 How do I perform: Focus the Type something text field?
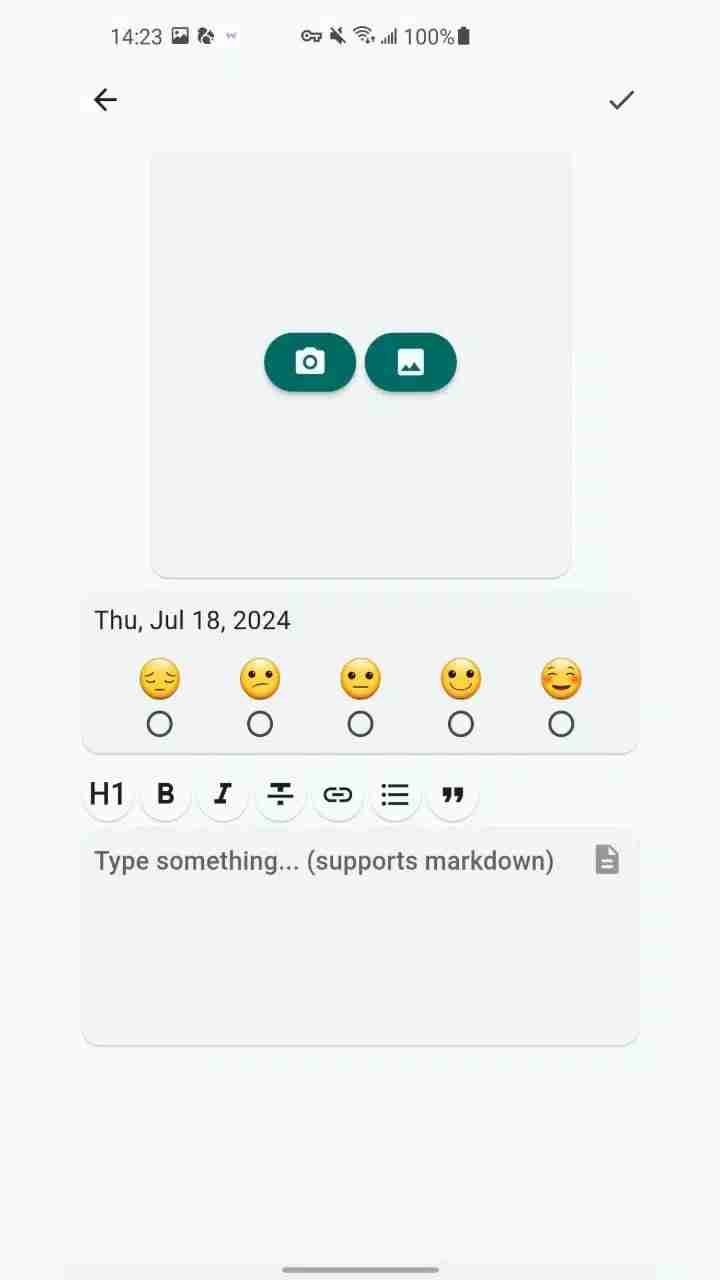tap(330, 940)
